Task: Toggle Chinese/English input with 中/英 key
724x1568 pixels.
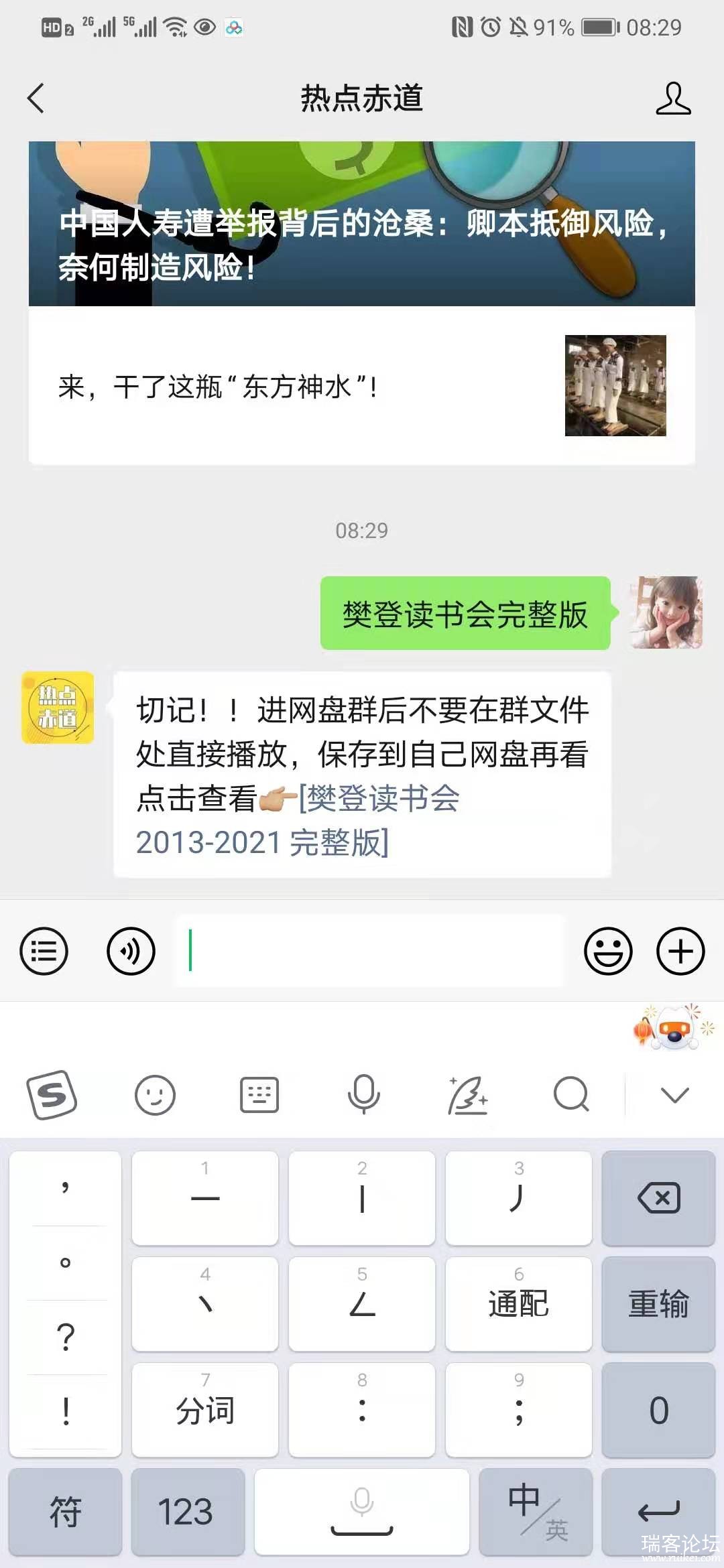Action: tap(536, 1512)
